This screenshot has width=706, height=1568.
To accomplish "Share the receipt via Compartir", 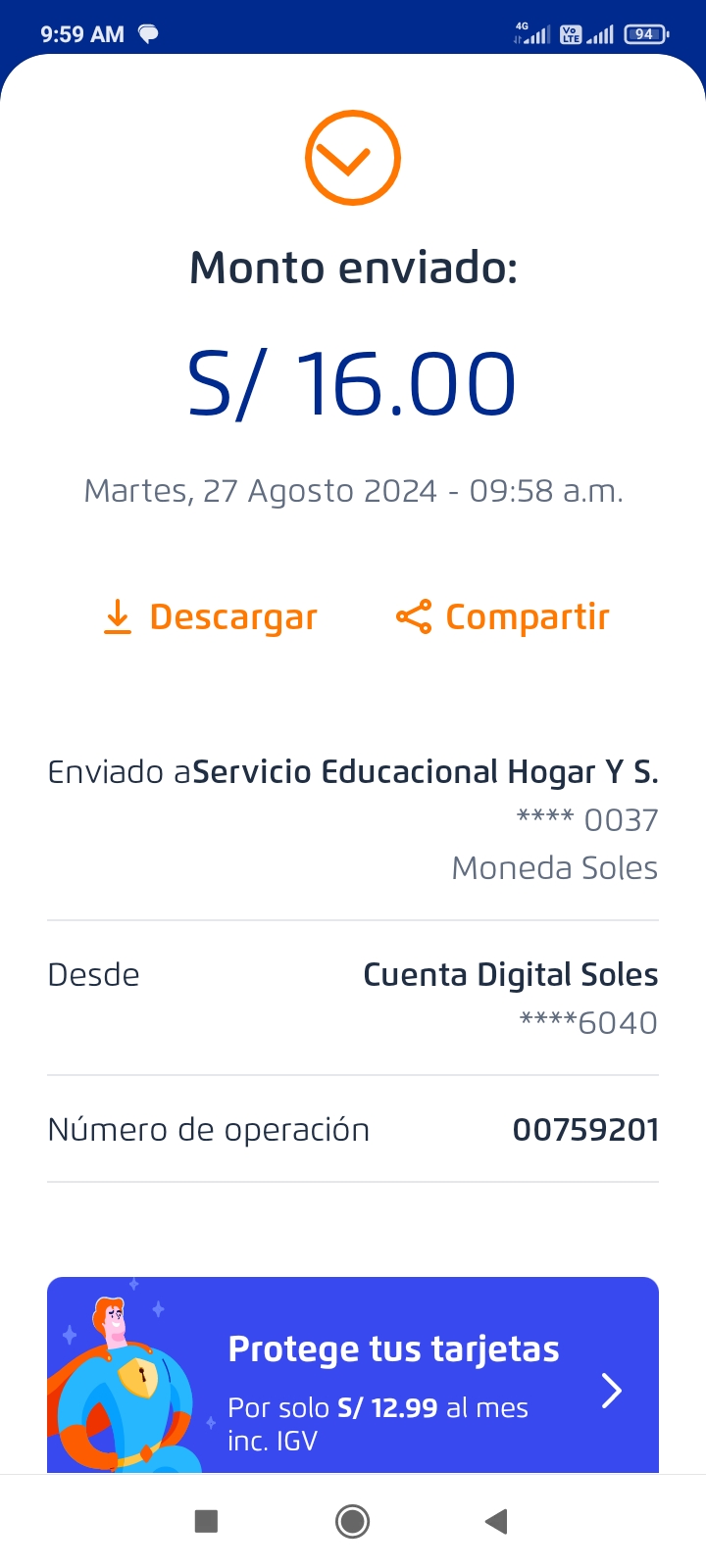I will (503, 617).
